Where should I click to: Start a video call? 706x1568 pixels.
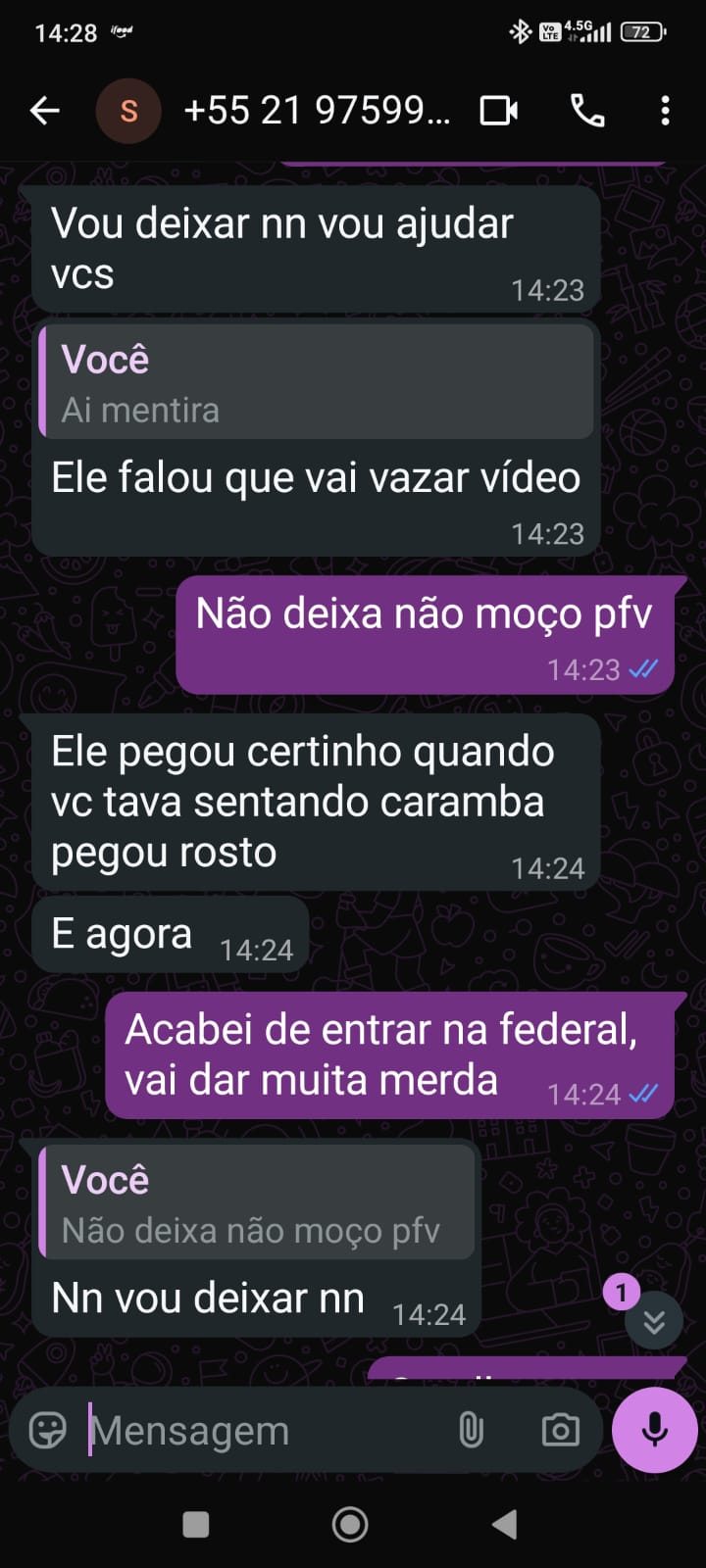[x=499, y=112]
